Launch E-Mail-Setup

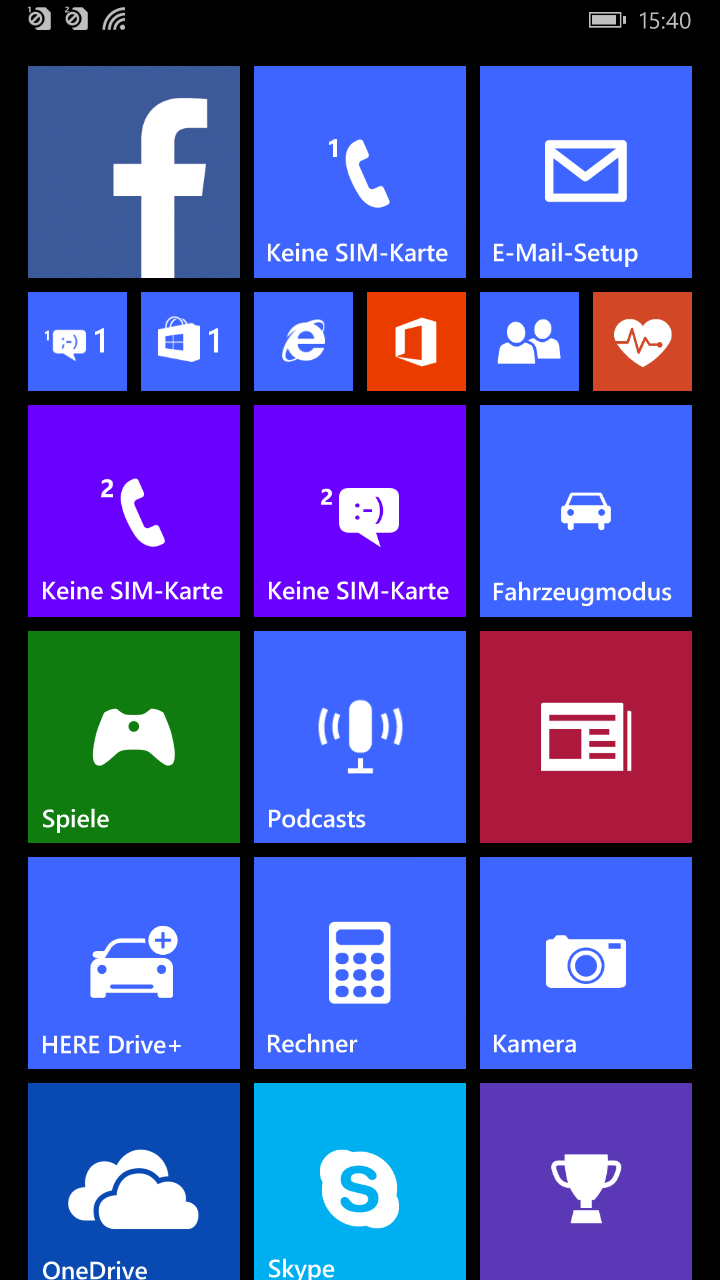(586, 172)
